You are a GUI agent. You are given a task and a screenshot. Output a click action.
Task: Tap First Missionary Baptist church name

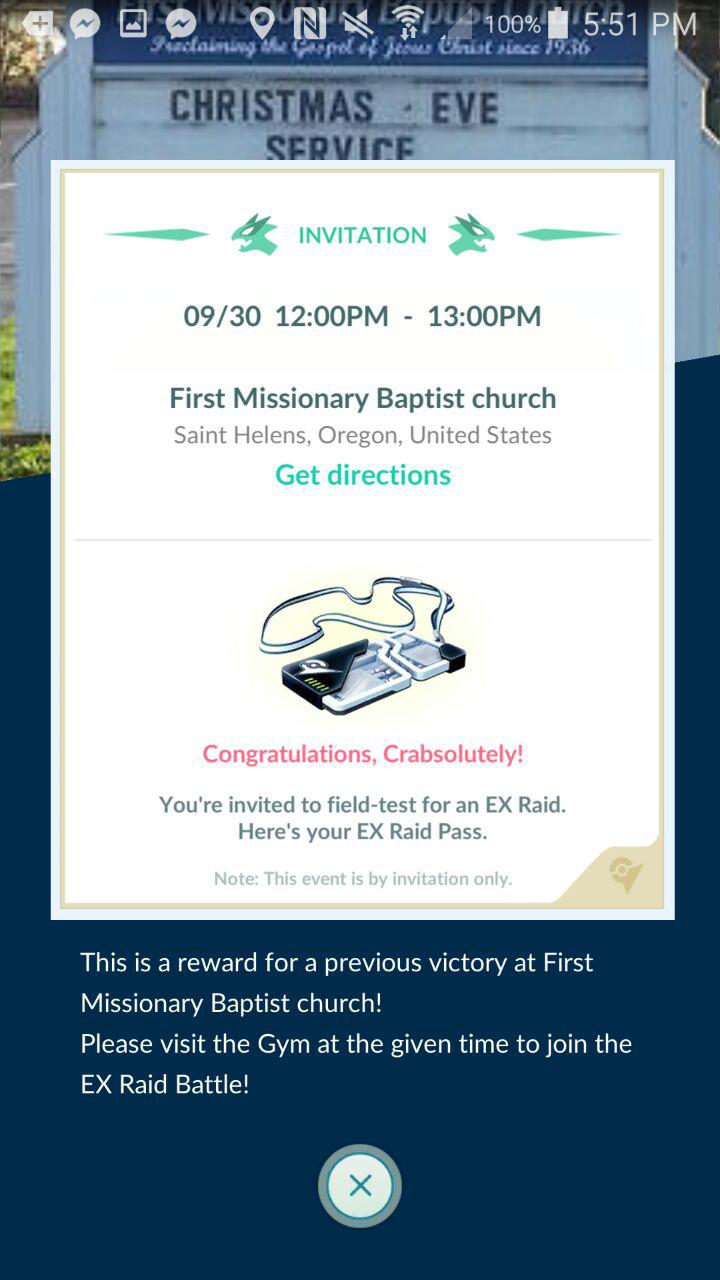coord(363,398)
